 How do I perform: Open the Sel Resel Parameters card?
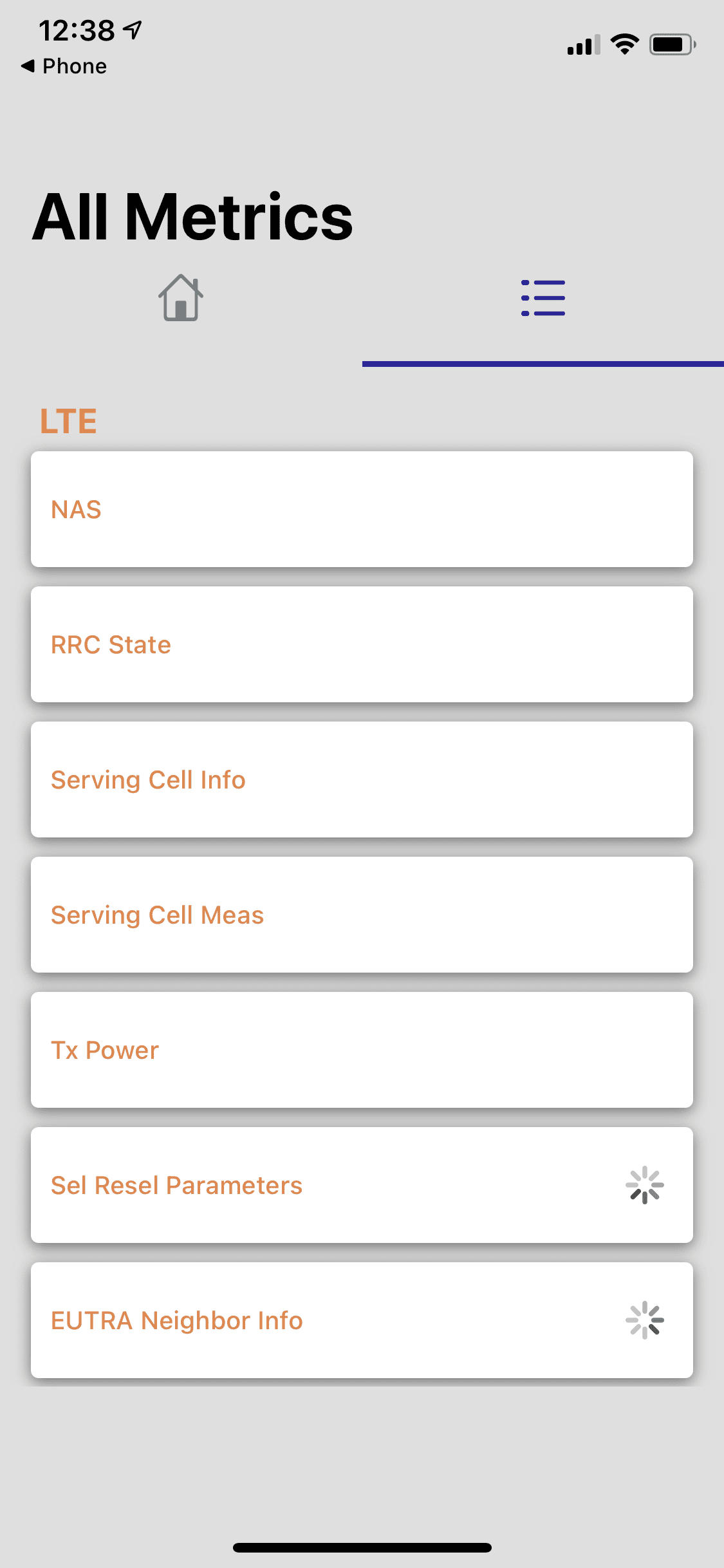click(322, 1184)
